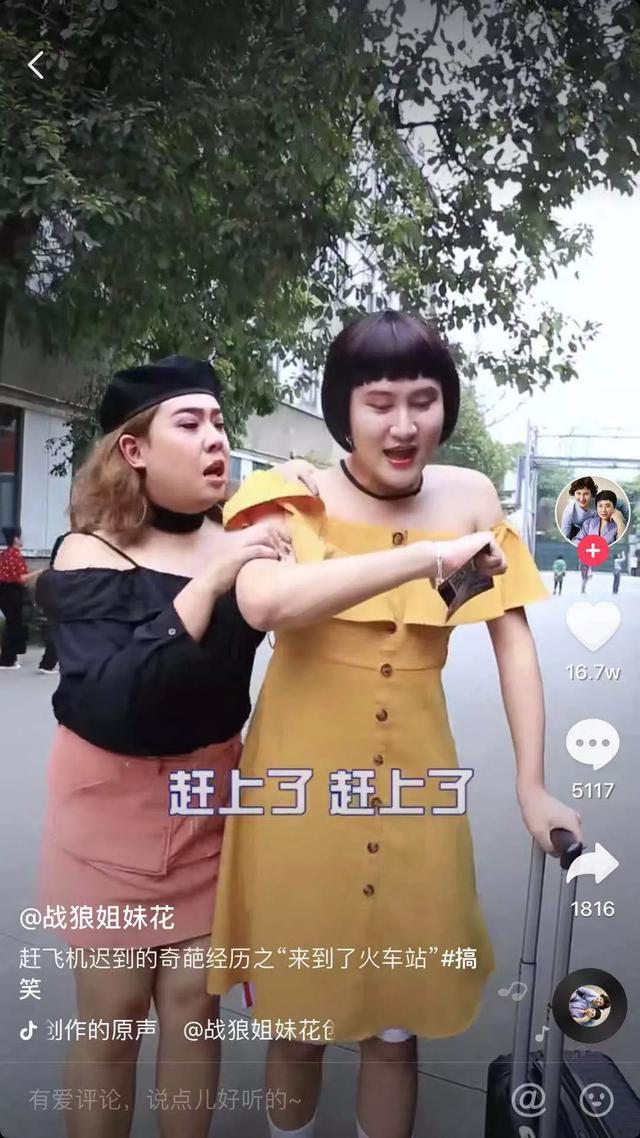Open the original sound track link
This screenshot has width=640, height=1138.
point(100,1030)
